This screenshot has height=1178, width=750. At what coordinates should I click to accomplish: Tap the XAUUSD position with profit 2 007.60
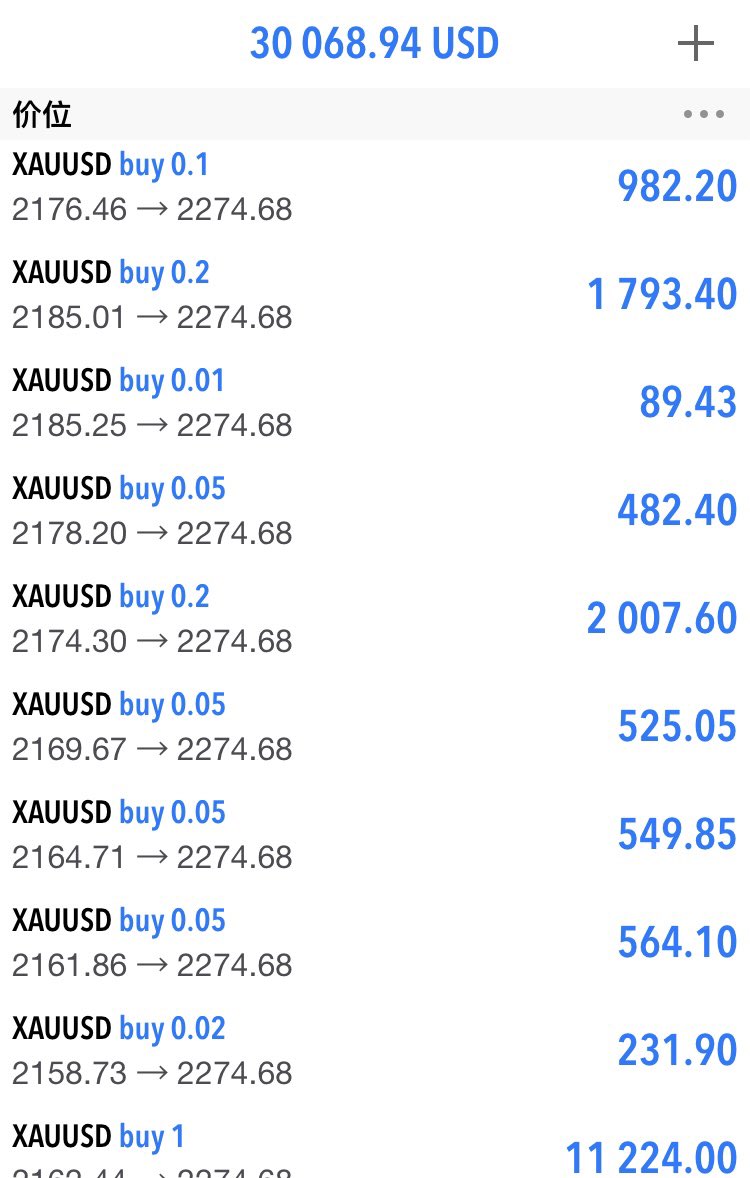coord(375,619)
